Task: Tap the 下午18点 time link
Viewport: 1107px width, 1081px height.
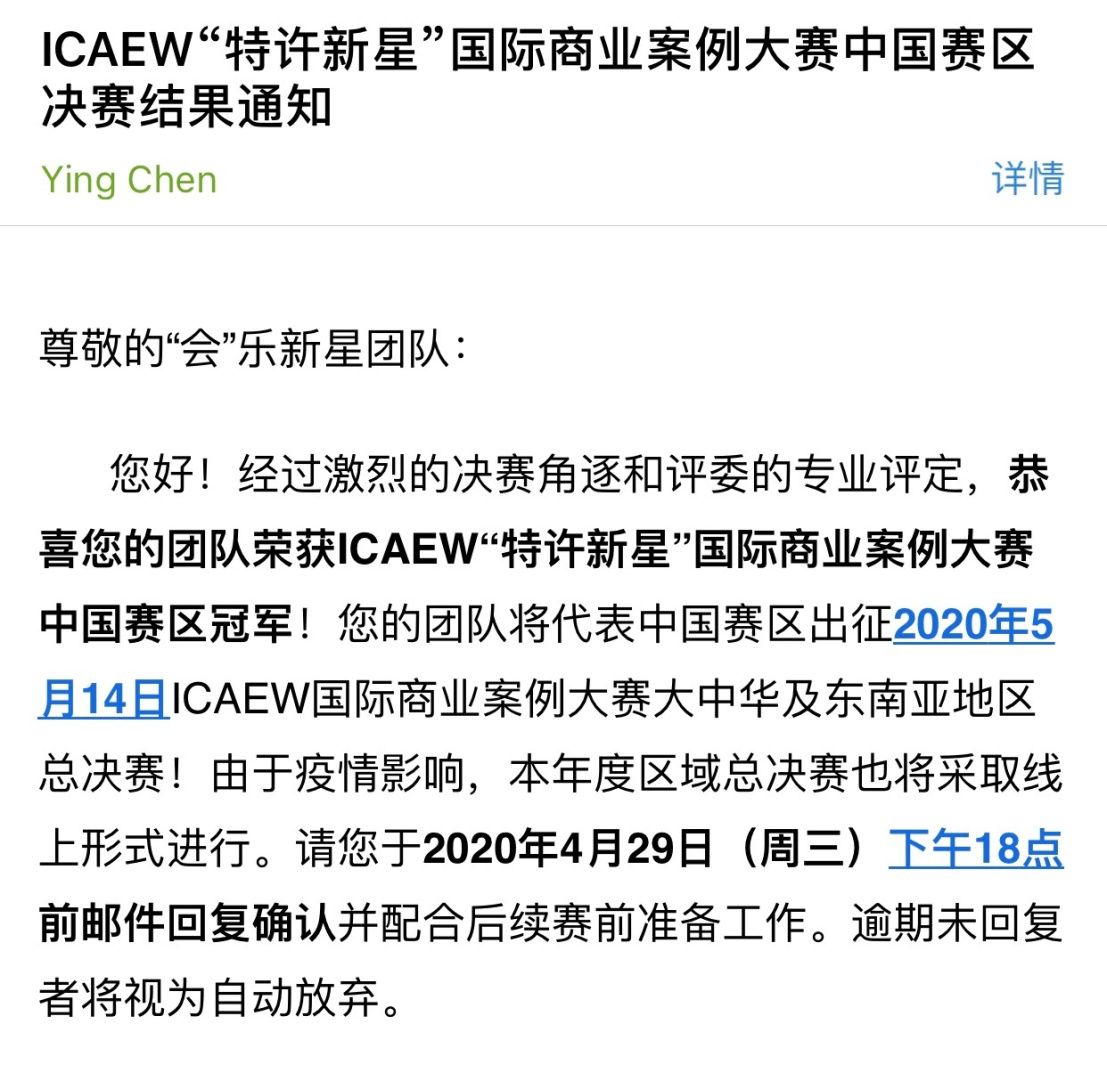Action: (975, 851)
